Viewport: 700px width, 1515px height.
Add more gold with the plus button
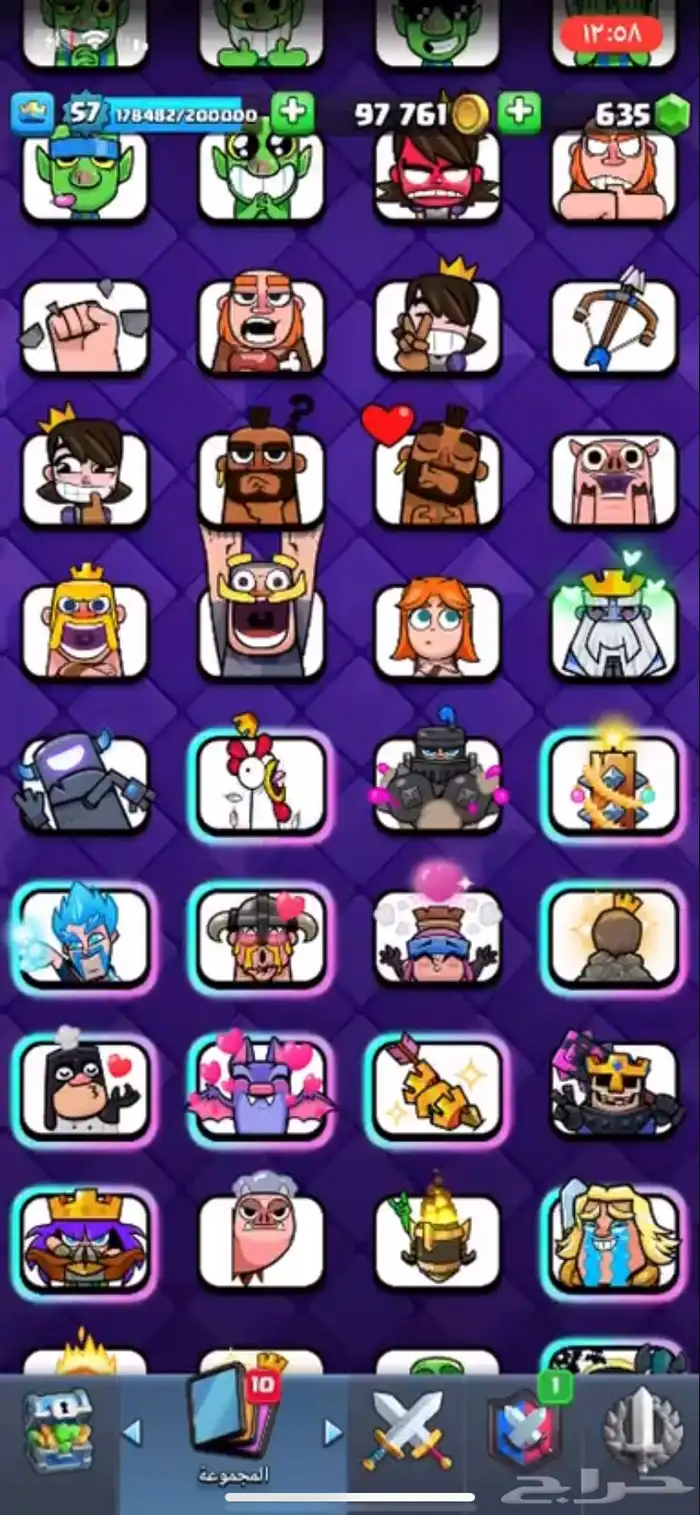coord(519,113)
